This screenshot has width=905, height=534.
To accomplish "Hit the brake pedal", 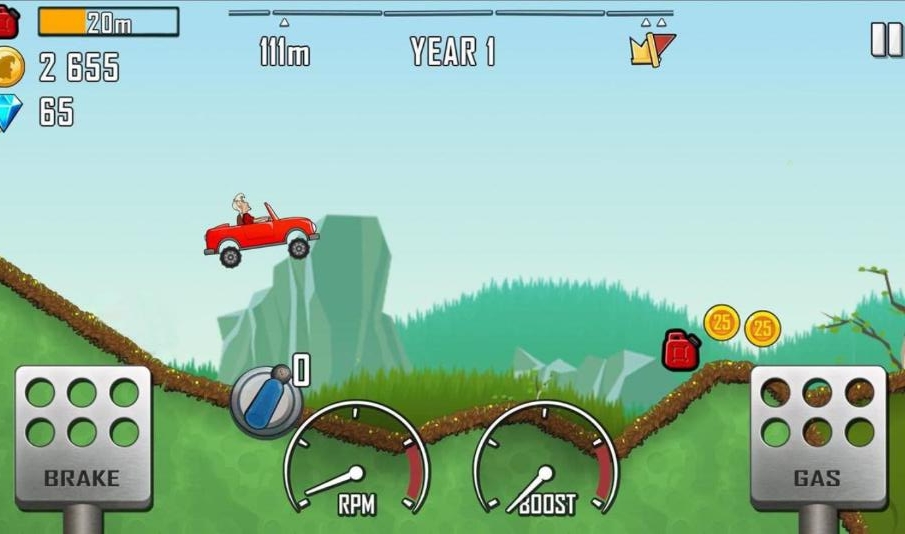I will (x=83, y=436).
